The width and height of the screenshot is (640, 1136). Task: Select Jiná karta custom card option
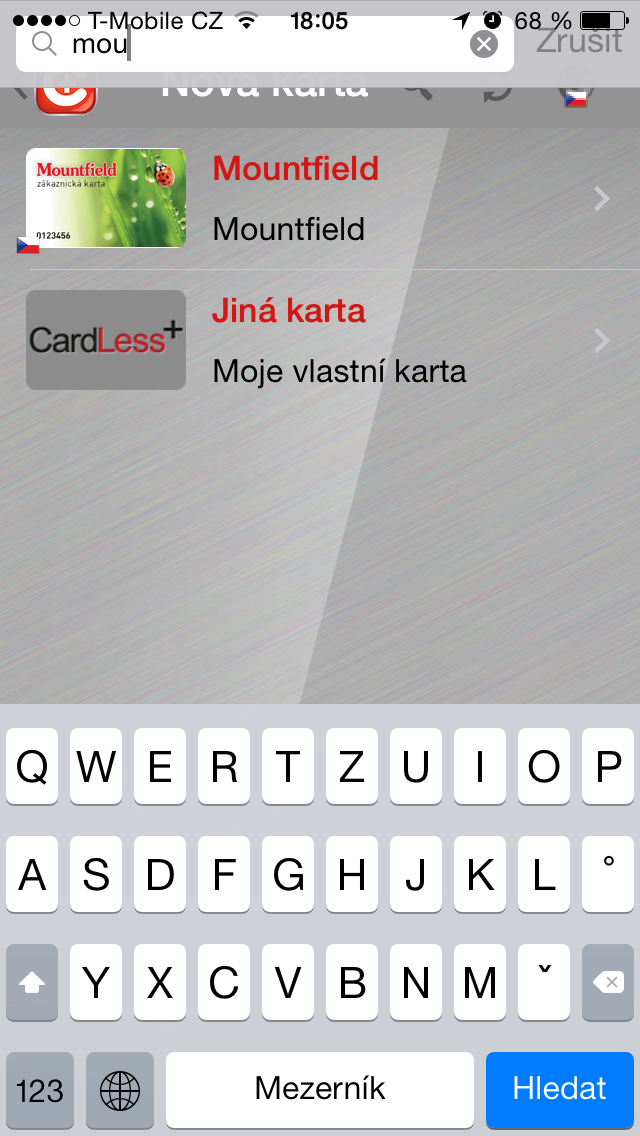pyautogui.click(x=320, y=340)
